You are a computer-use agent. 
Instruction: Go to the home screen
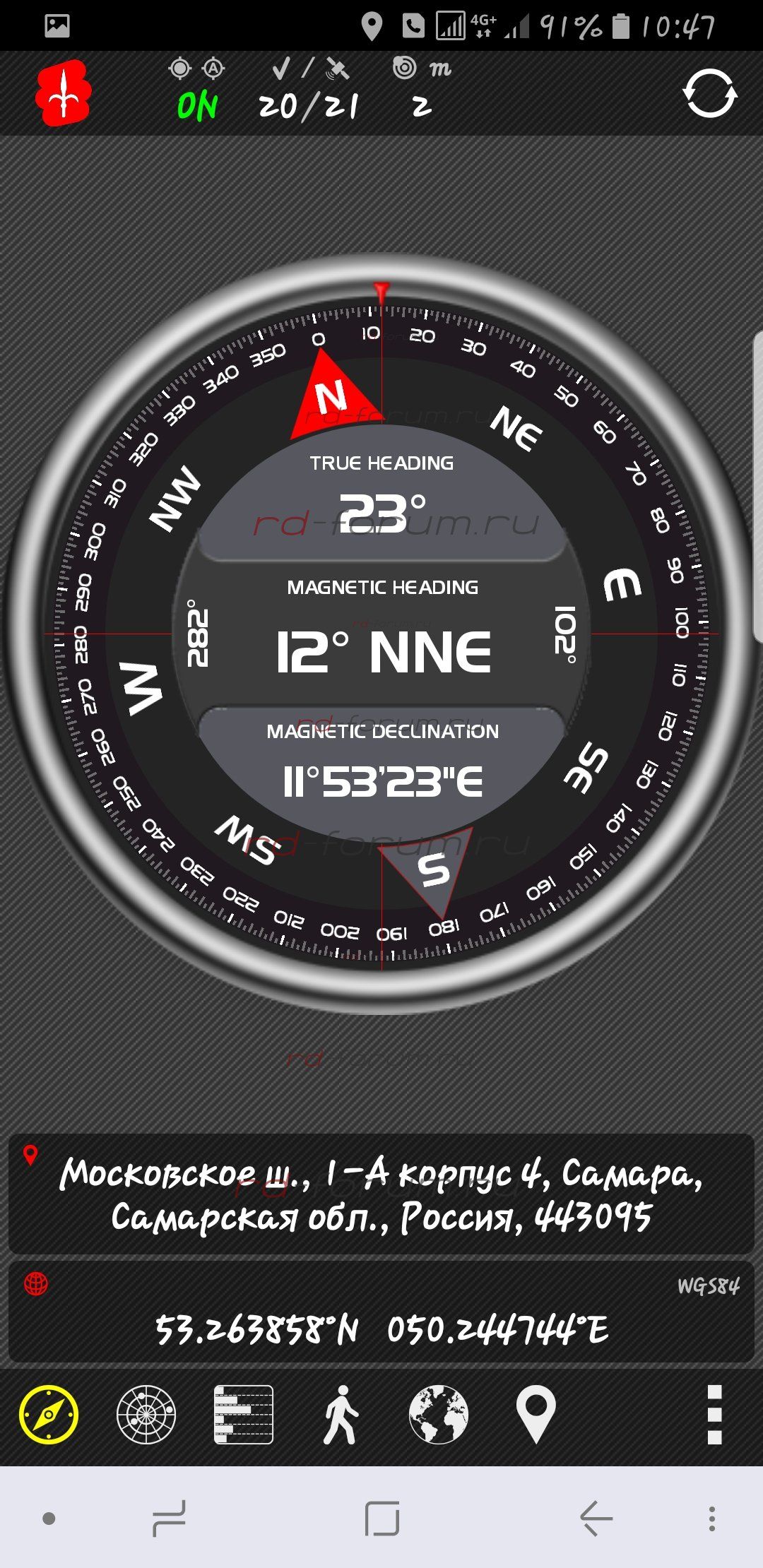pos(382,1518)
